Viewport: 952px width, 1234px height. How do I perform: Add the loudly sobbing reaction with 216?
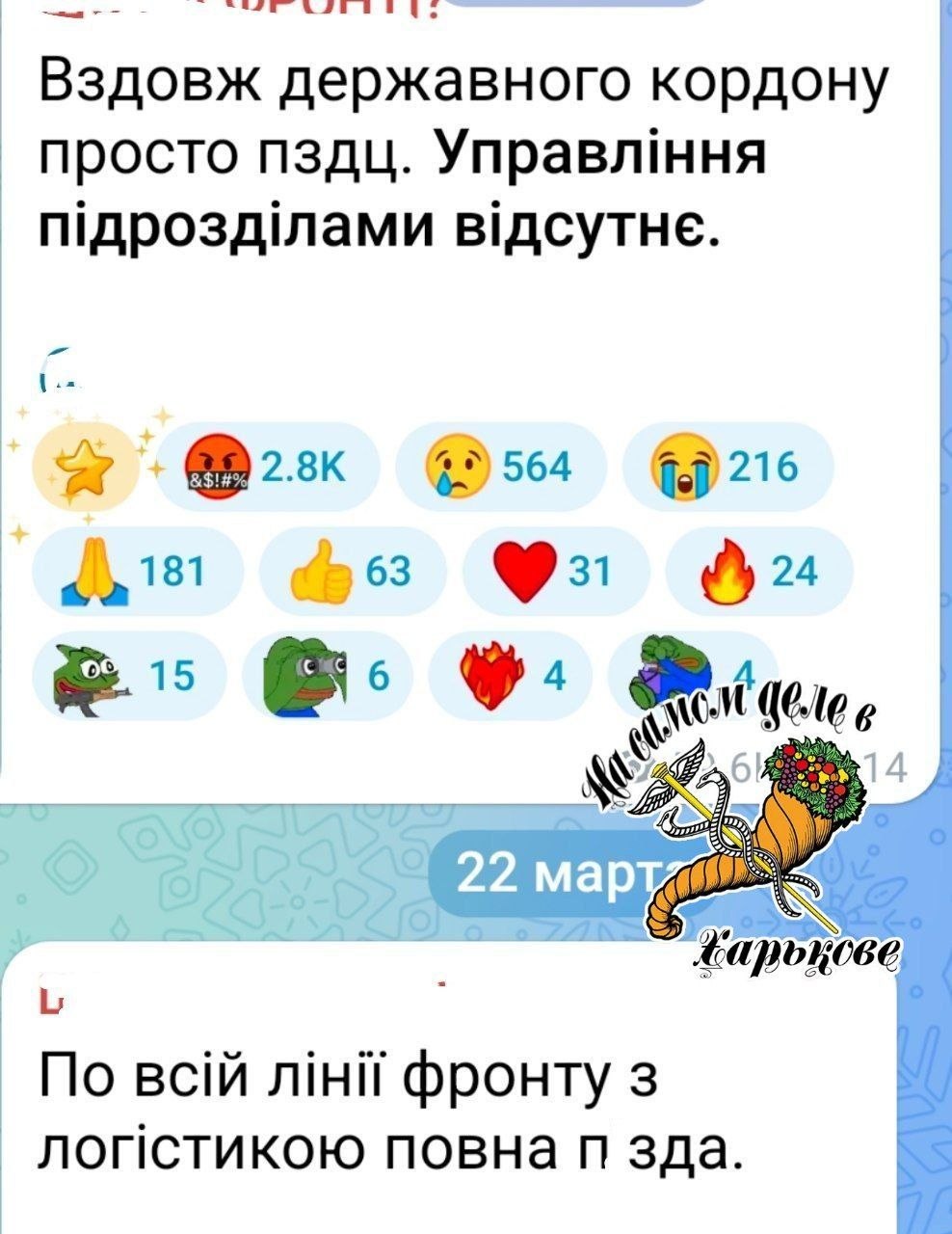[727, 469]
